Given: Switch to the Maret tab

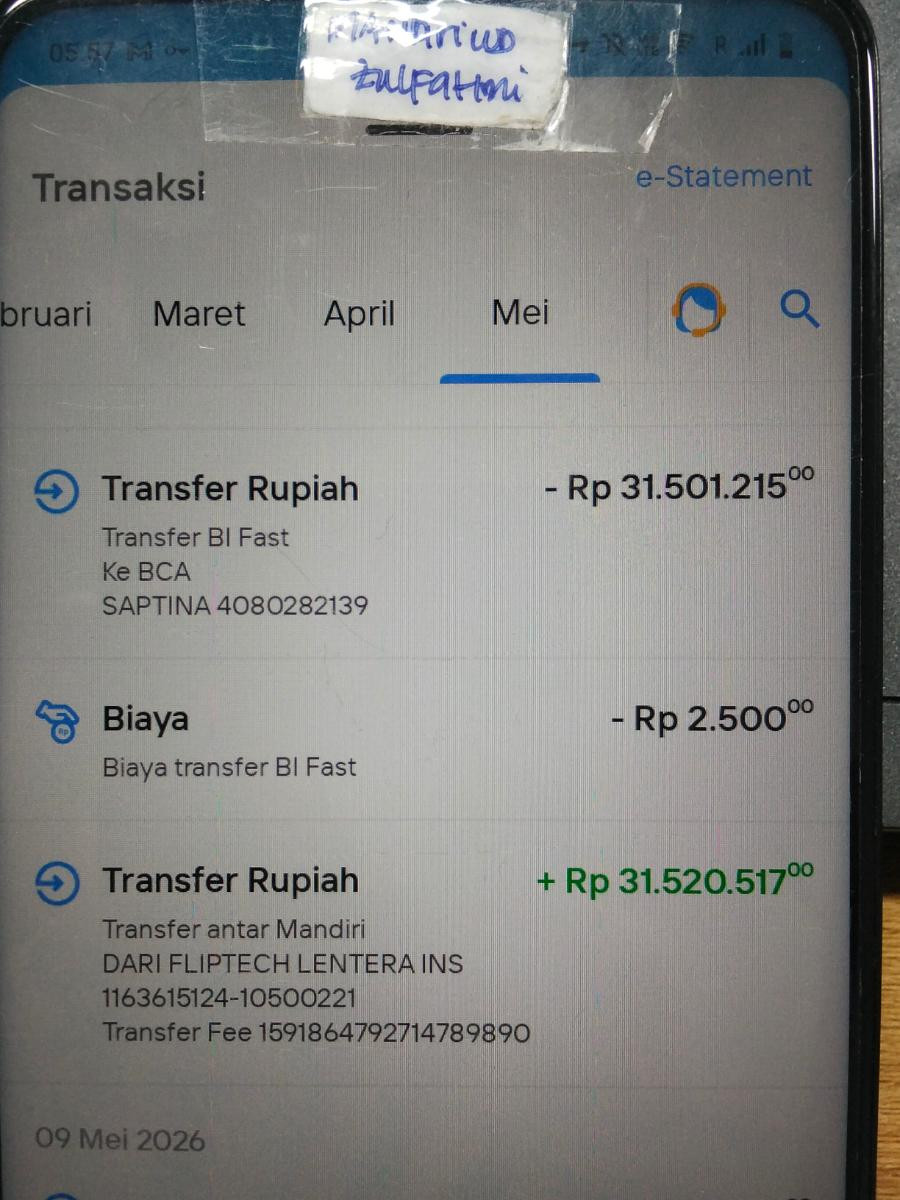Looking at the screenshot, I should (199, 314).
